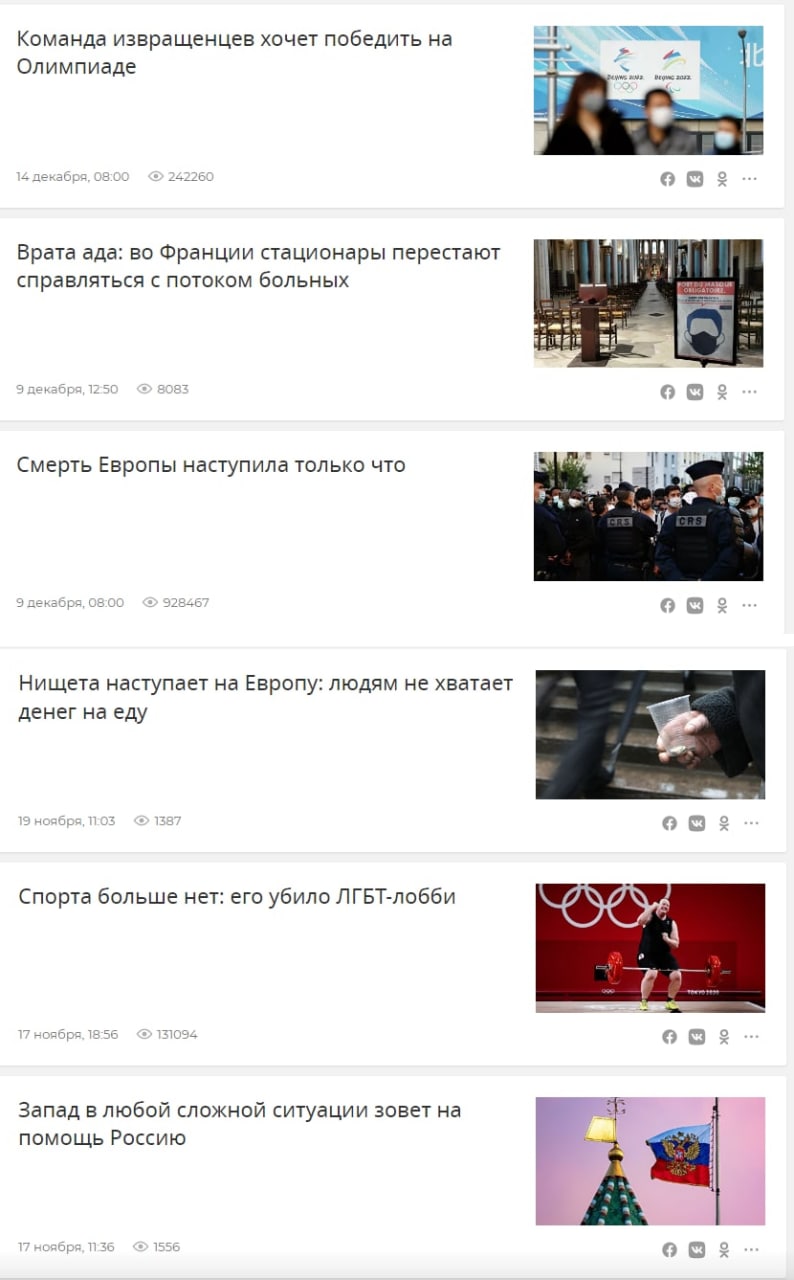The width and height of the screenshot is (794, 1280).
Task: Open more options for the 9 декабря, 12:50 article
Action: (750, 392)
